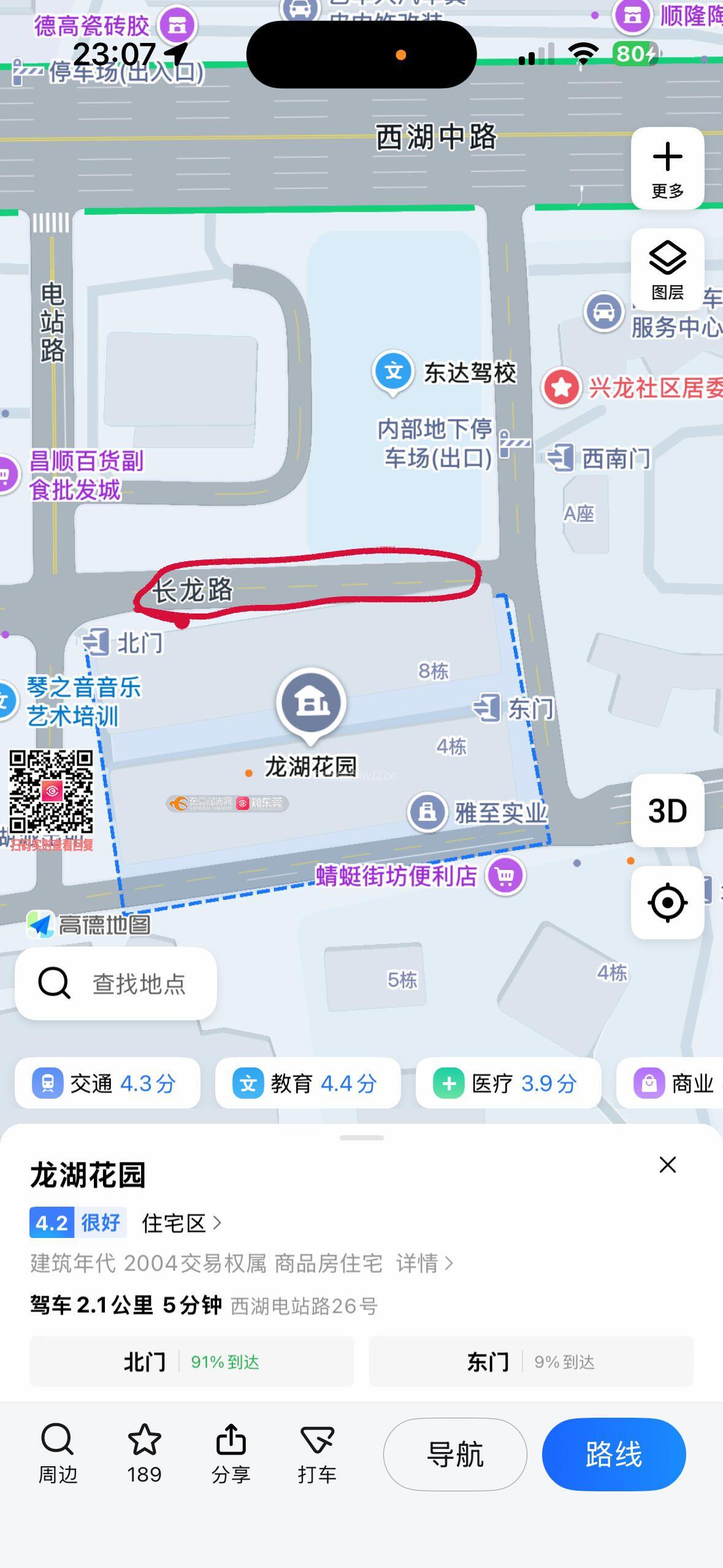Choose 东门 as arrival gate
The width and height of the screenshot is (723, 1568).
click(x=530, y=1362)
